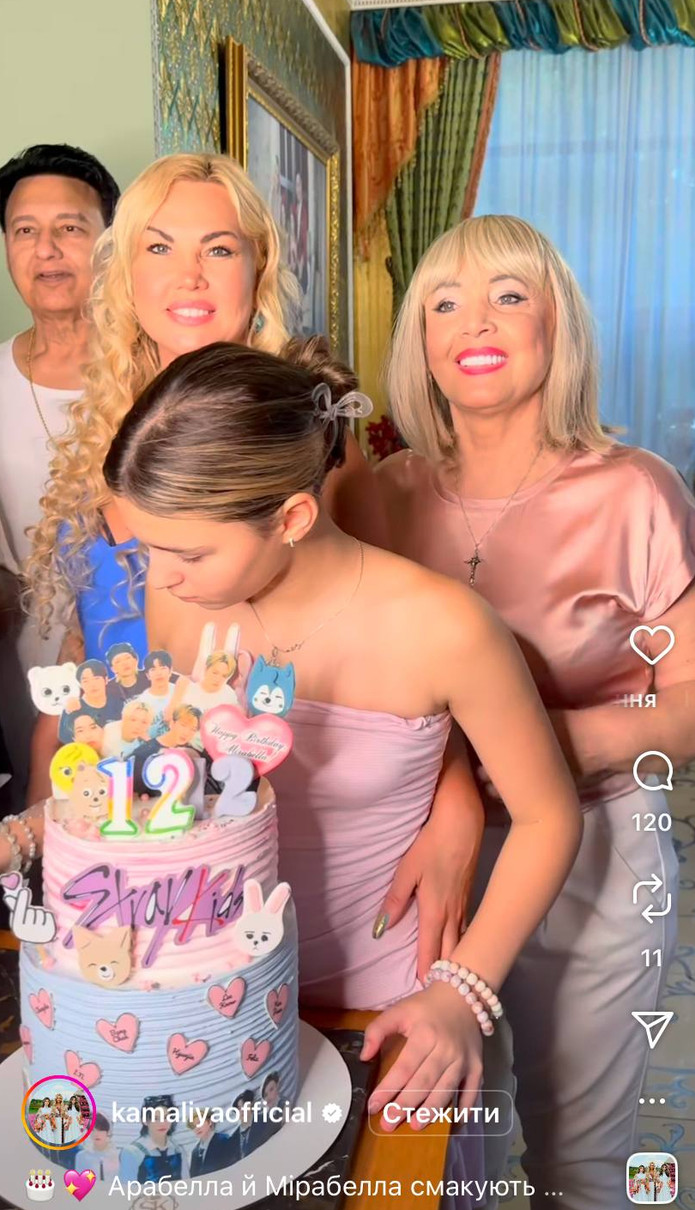Open the three-dot more options menu
Viewport: 695px width, 1210px height.
pyautogui.click(x=652, y=1101)
